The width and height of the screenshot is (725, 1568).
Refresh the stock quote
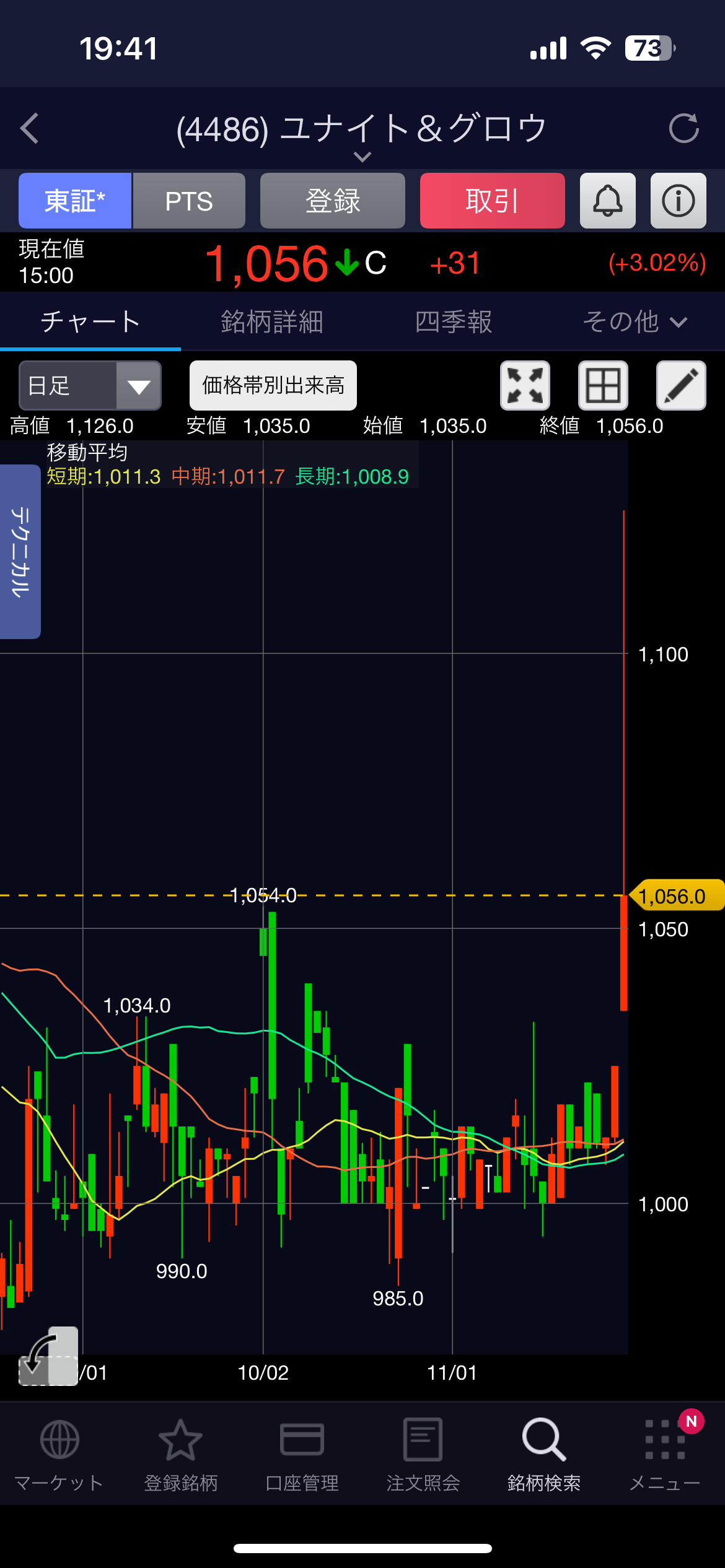coord(683,128)
